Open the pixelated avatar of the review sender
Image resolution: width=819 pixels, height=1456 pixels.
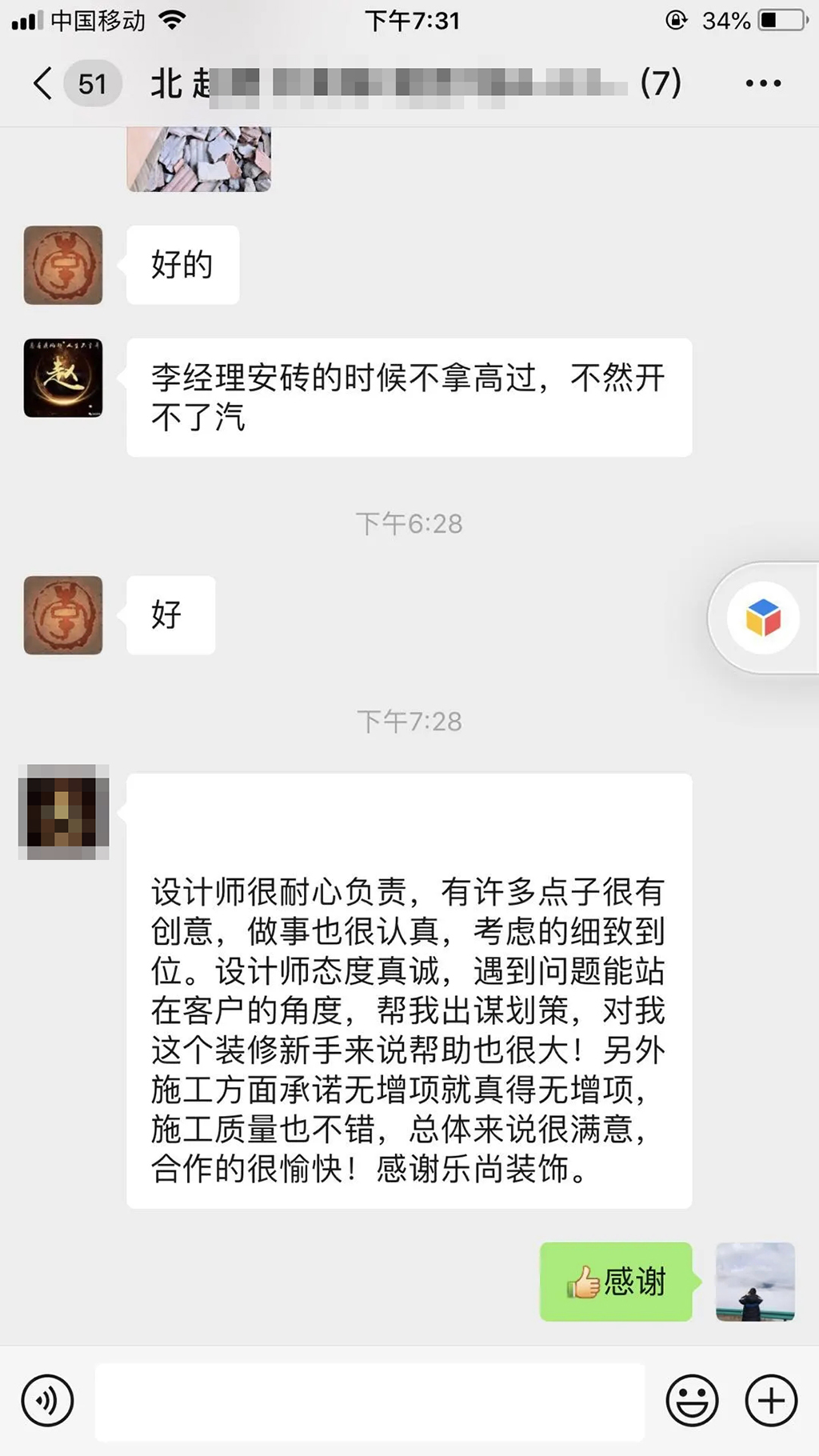coord(63,812)
